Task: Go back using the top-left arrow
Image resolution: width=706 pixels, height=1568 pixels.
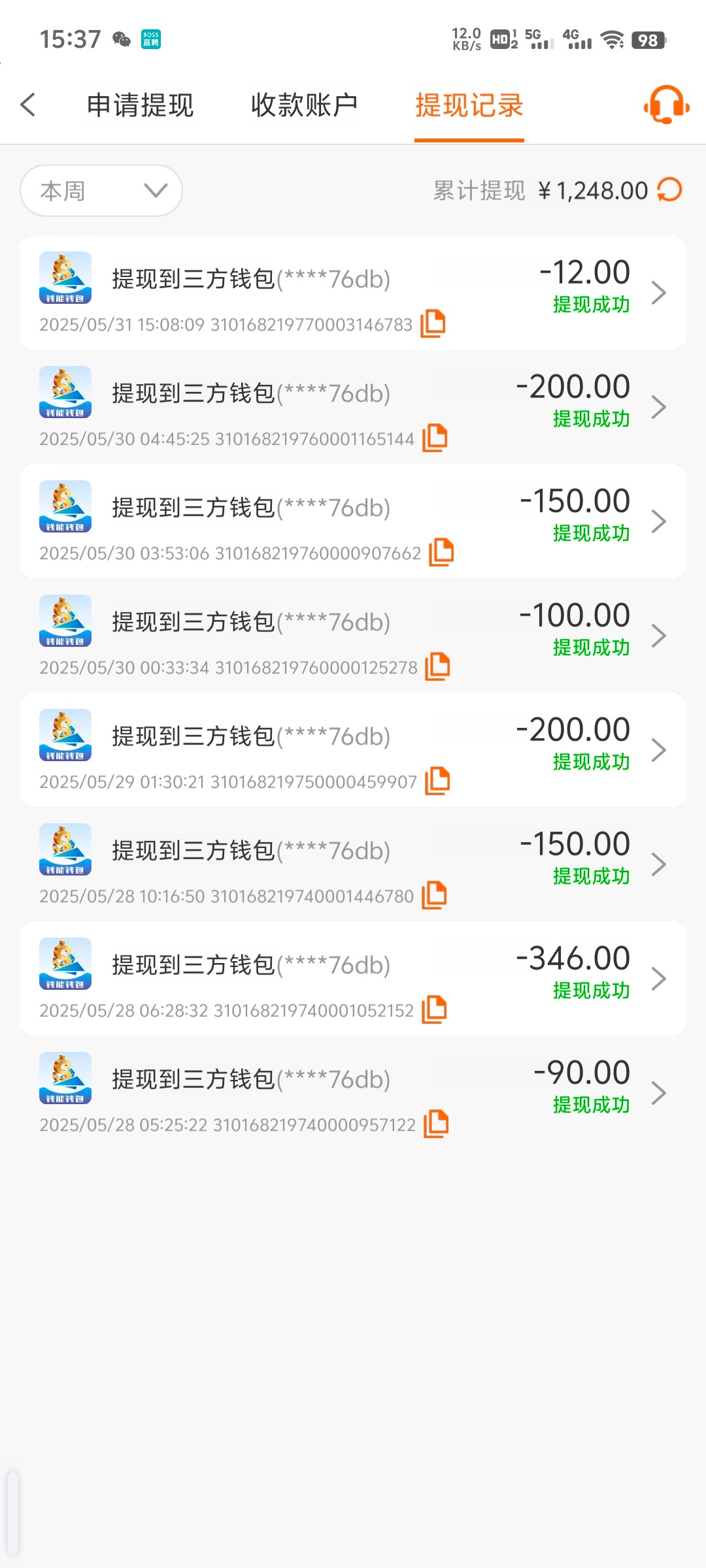Action: 28,105
